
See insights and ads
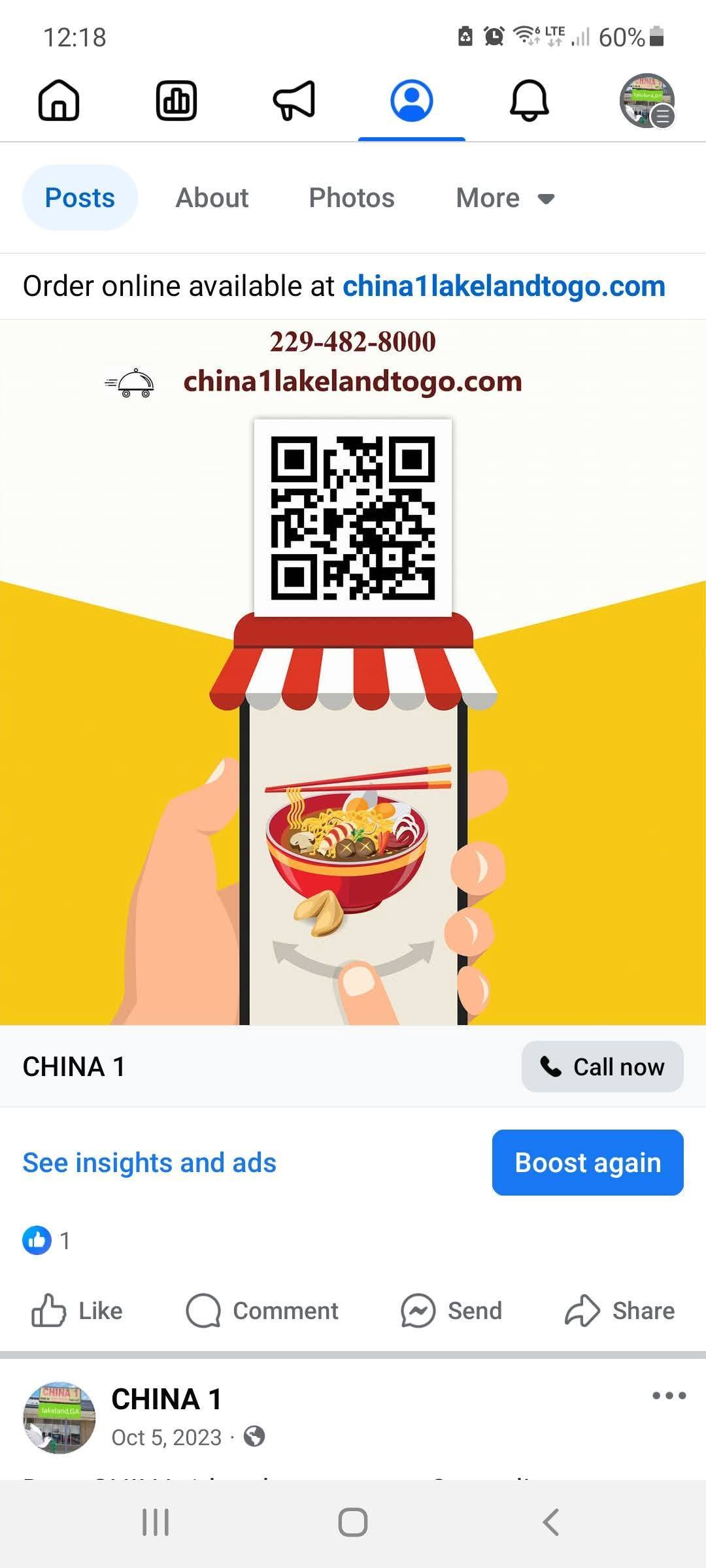click(150, 1163)
